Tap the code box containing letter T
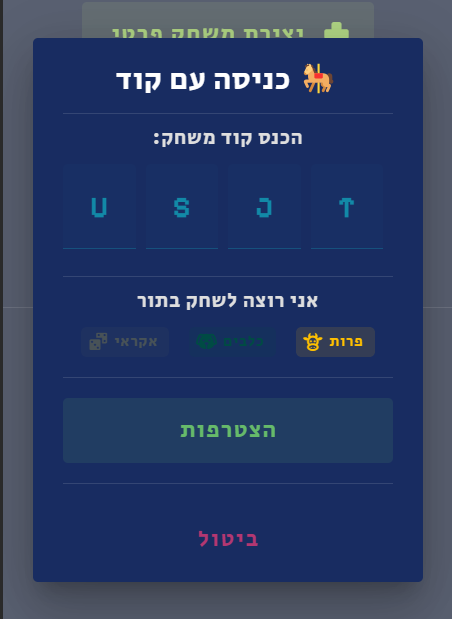This screenshot has width=452, height=619. [347, 207]
